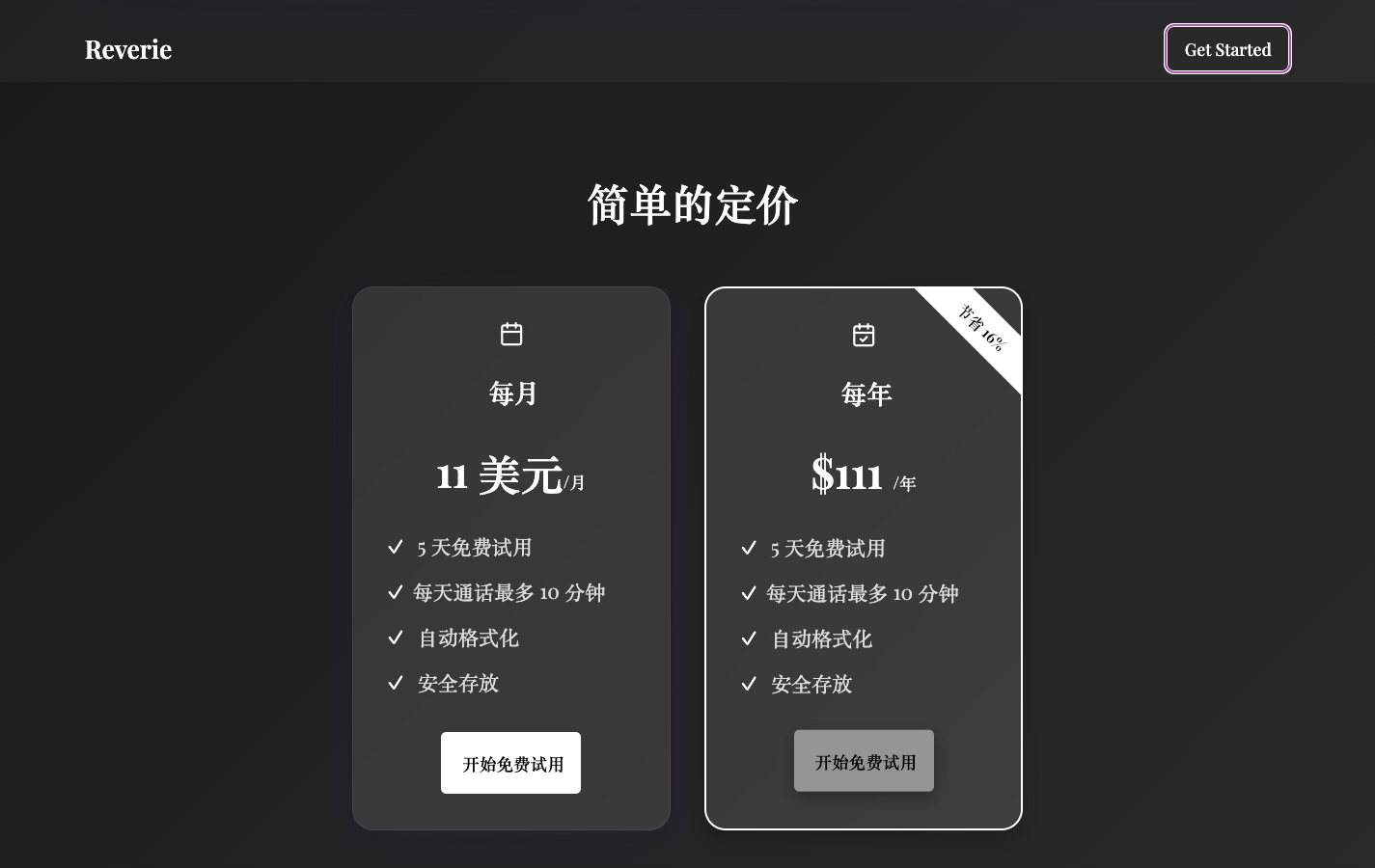Start free trial on the 每年 plan
Viewport: 1375px width, 868px height.
pyautogui.click(x=864, y=761)
